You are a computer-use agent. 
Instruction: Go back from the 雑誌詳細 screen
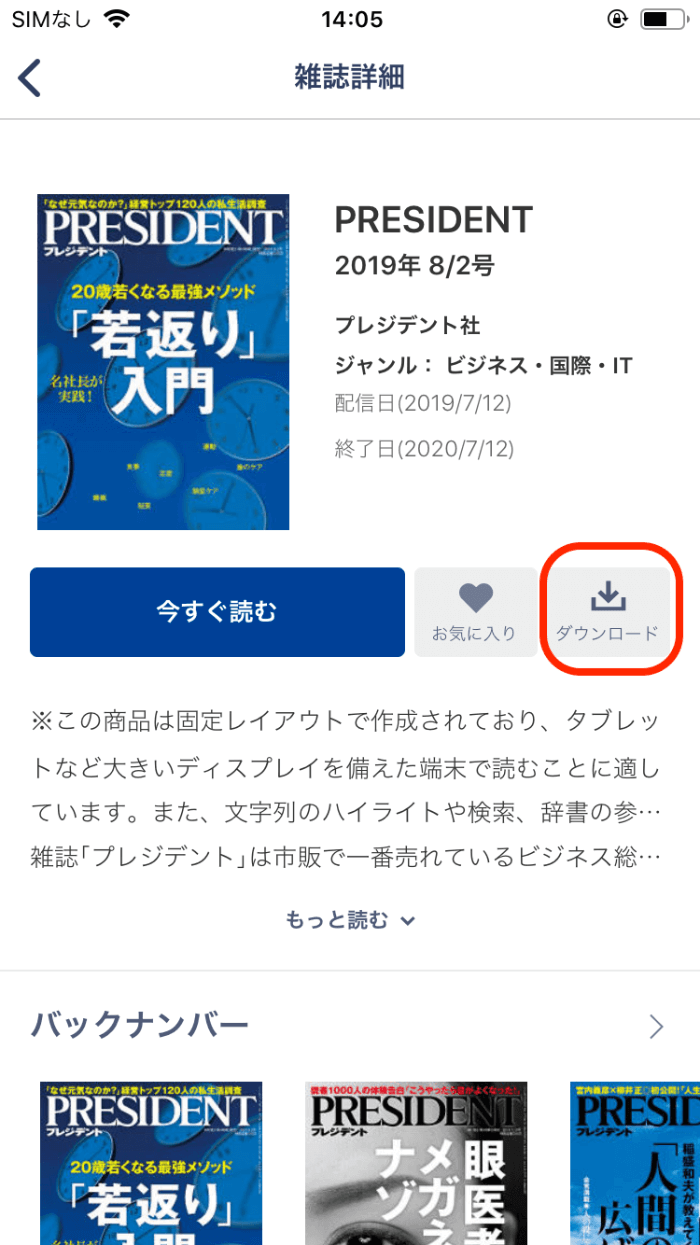(31, 77)
